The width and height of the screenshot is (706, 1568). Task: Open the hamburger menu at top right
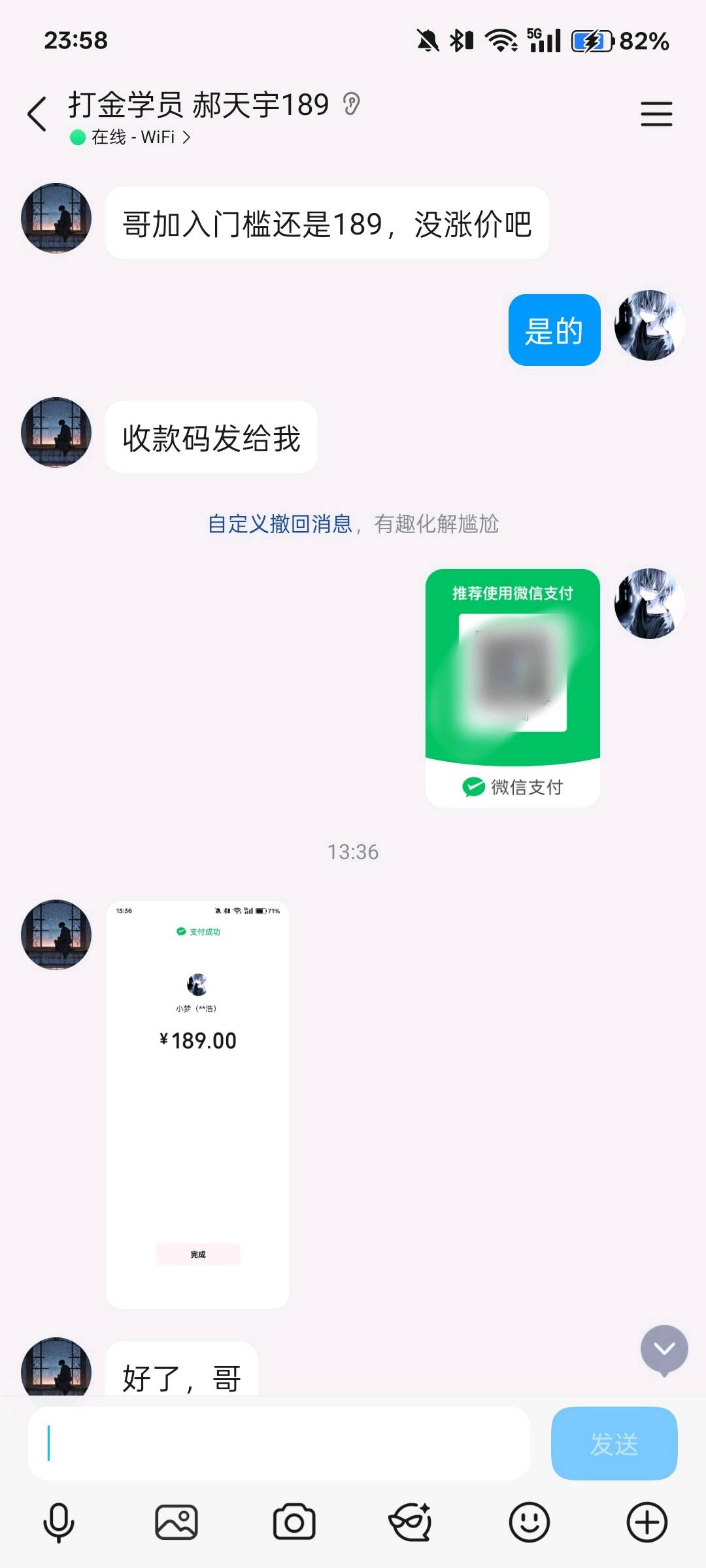click(657, 113)
